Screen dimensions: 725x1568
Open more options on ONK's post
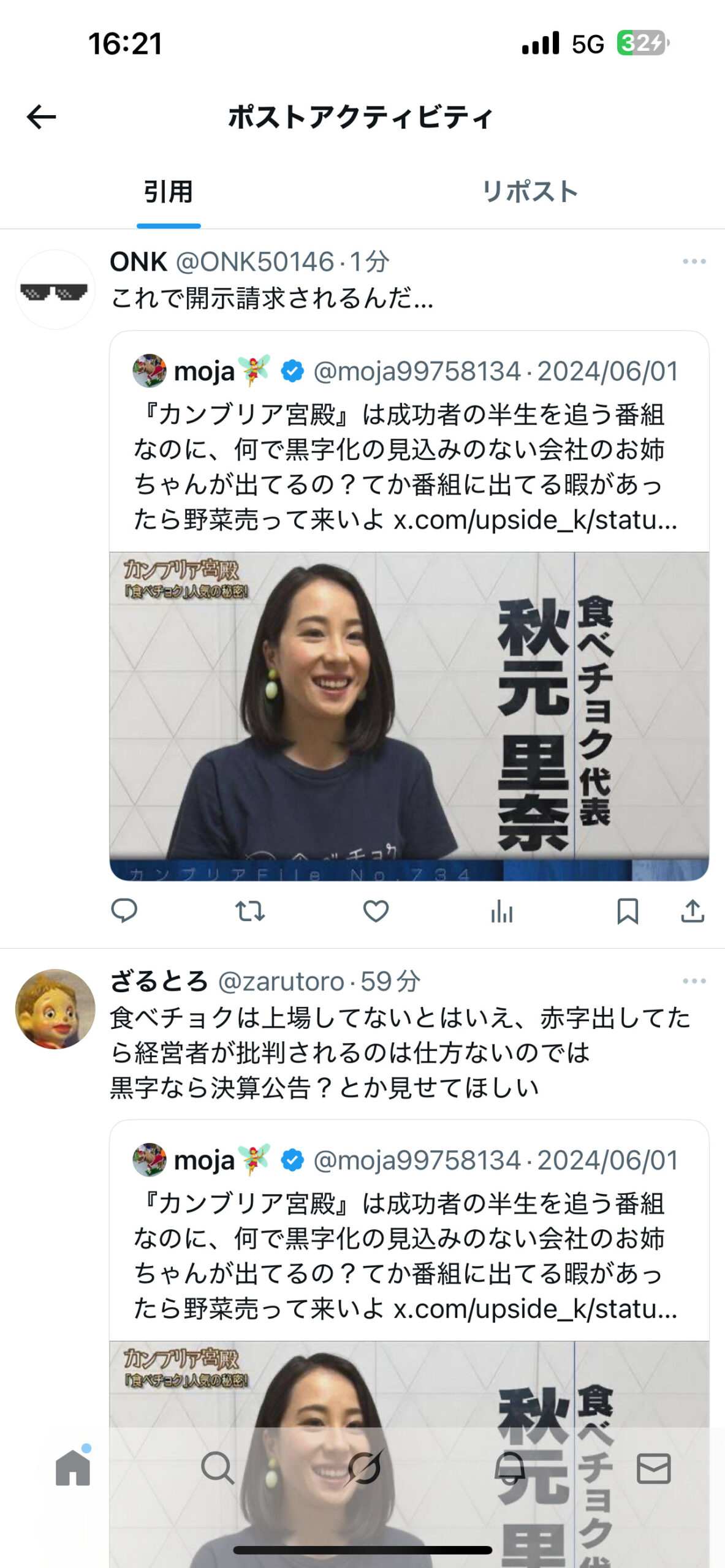coord(694,262)
